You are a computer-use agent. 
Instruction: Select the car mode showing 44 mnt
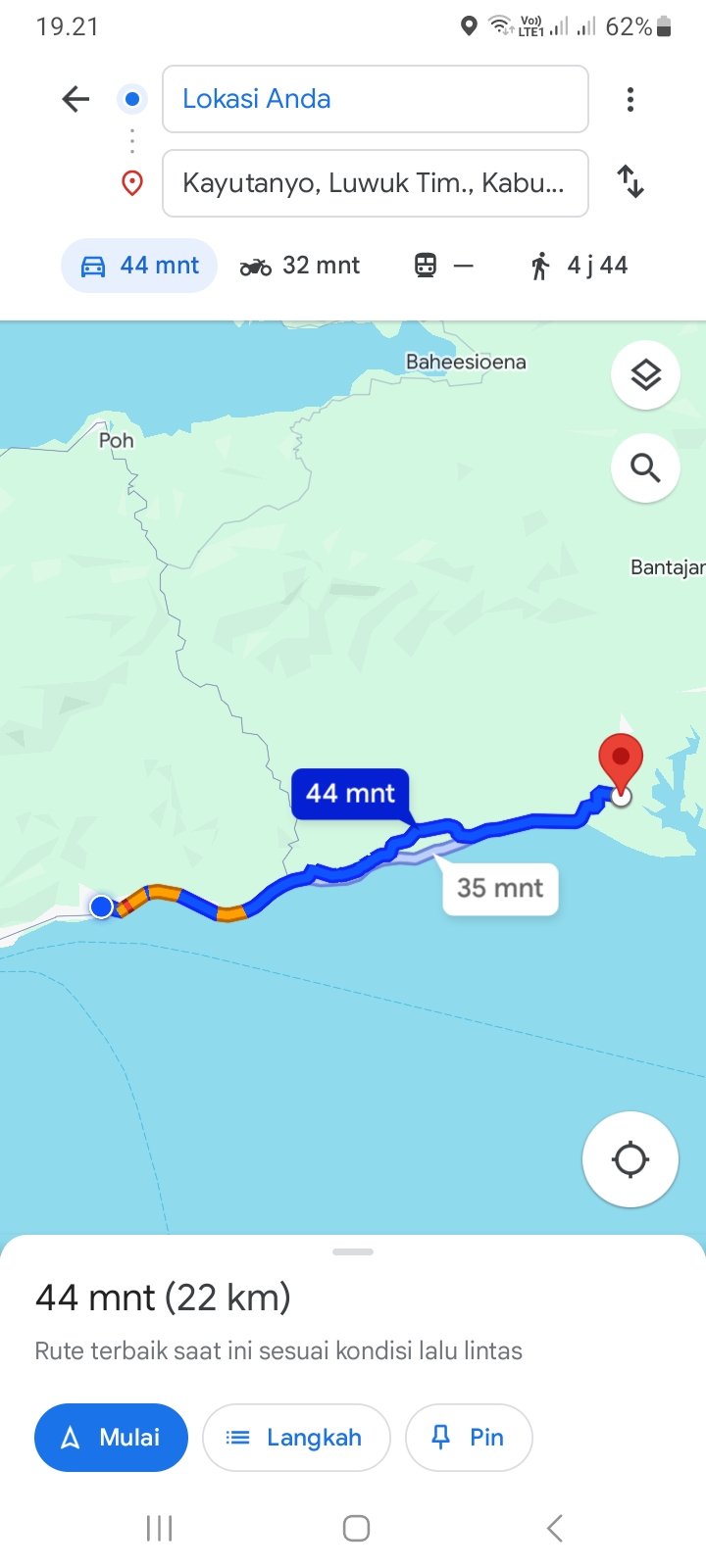139,266
